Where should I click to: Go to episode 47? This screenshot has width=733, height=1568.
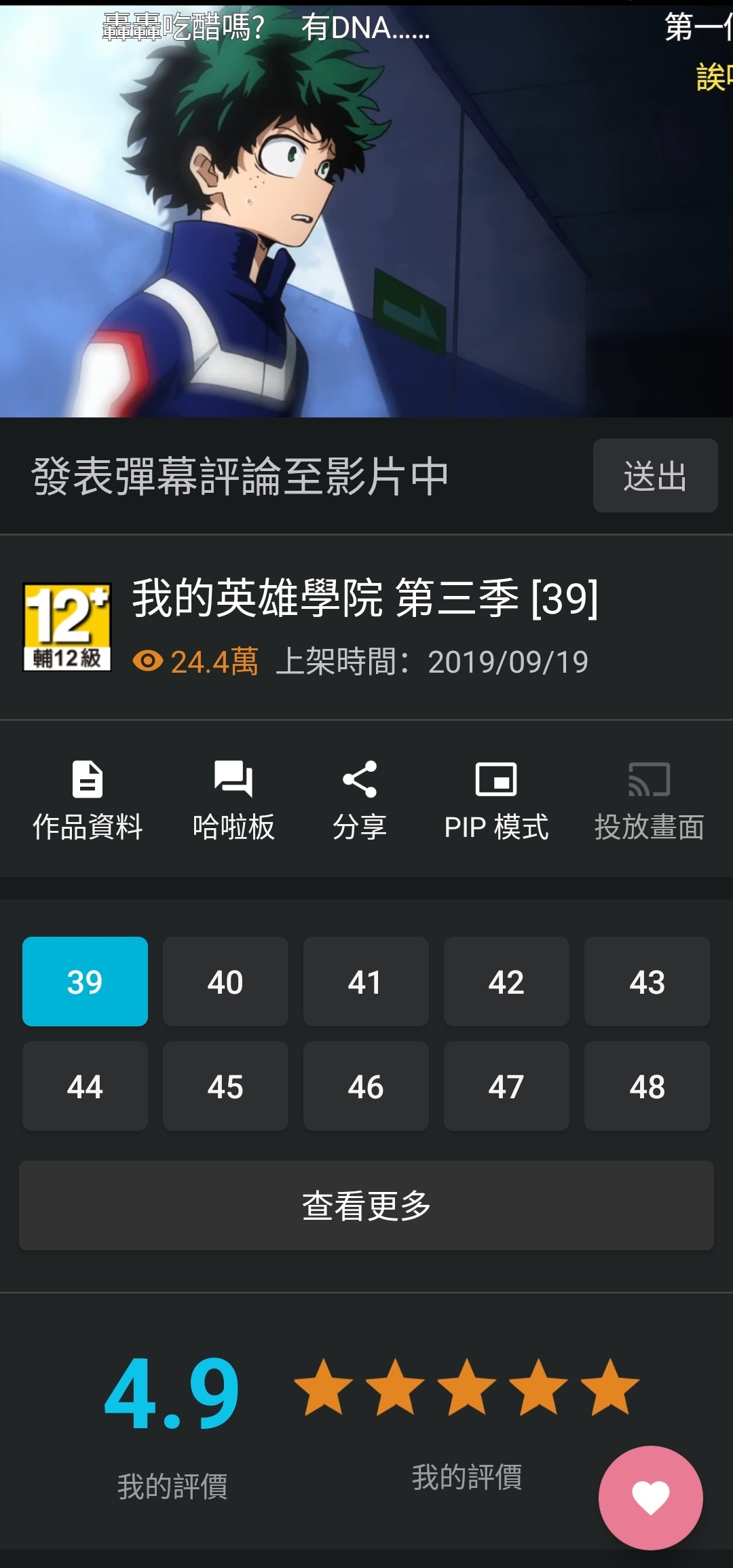(506, 1086)
